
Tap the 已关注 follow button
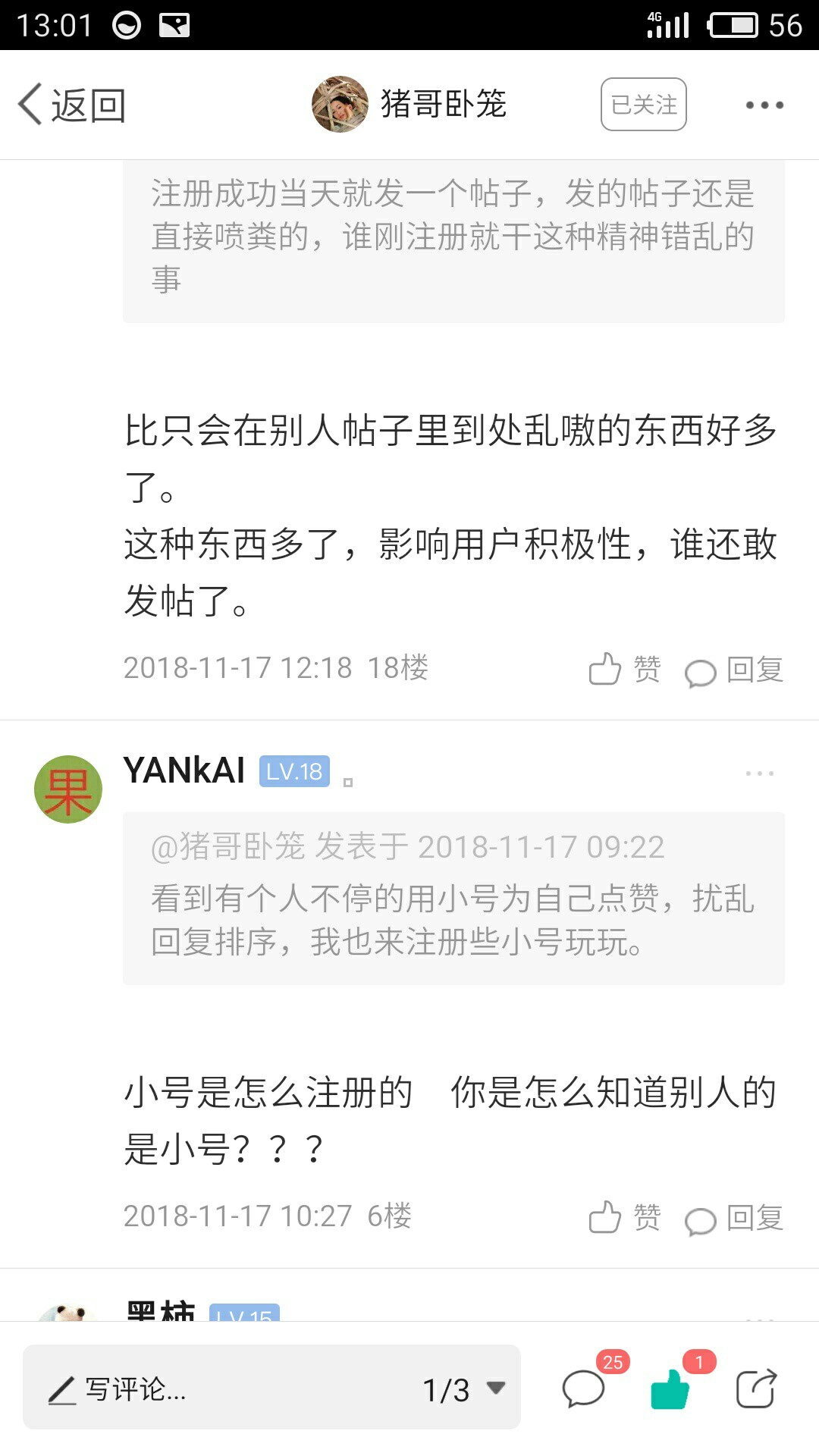pos(643,105)
